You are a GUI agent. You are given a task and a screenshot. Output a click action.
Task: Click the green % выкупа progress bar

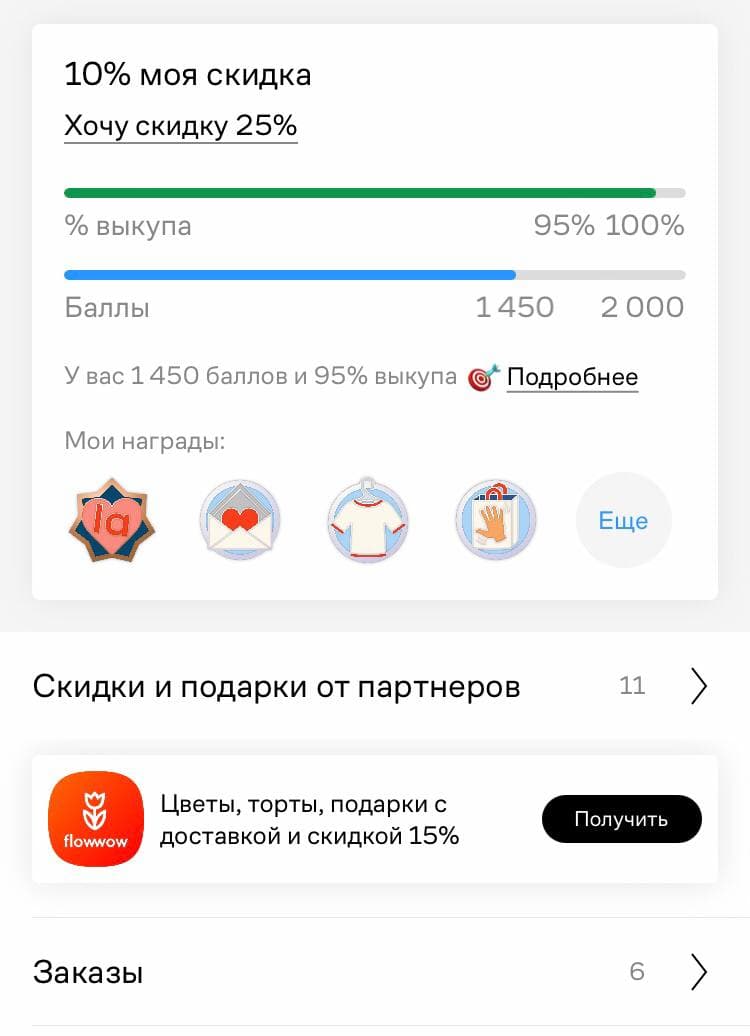point(375,189)
